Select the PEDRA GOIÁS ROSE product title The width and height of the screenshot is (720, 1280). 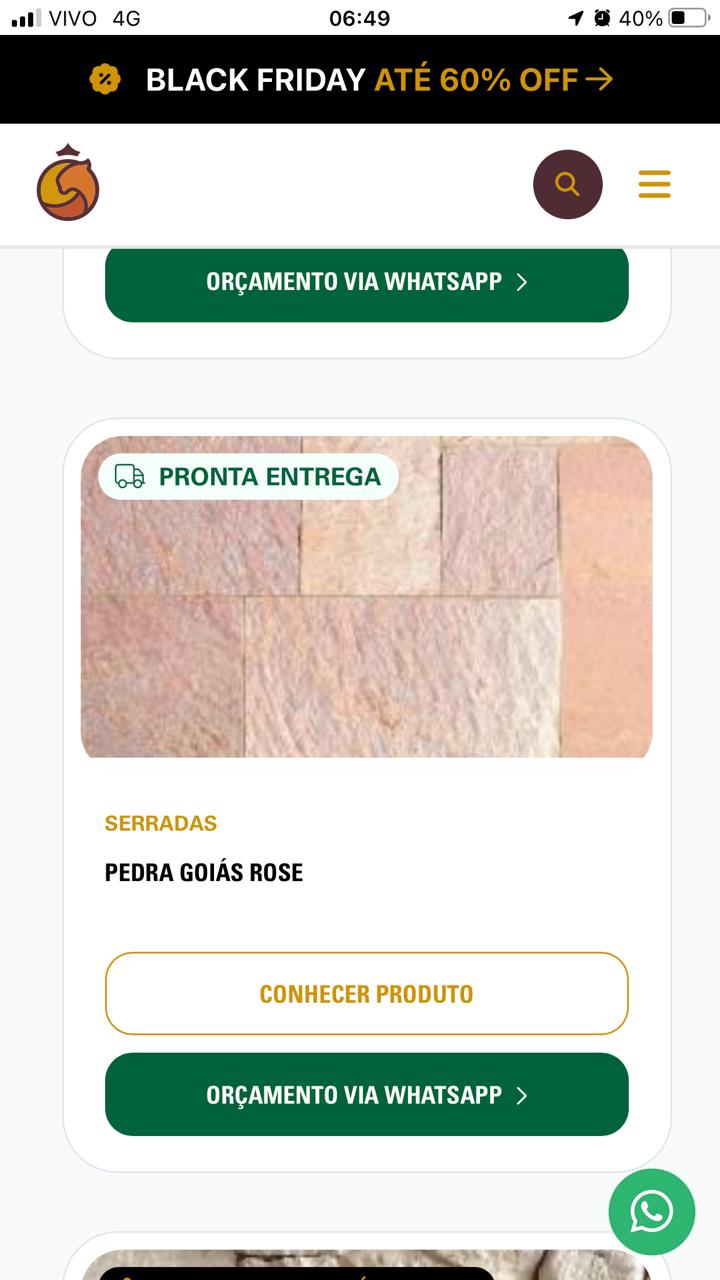204,871
